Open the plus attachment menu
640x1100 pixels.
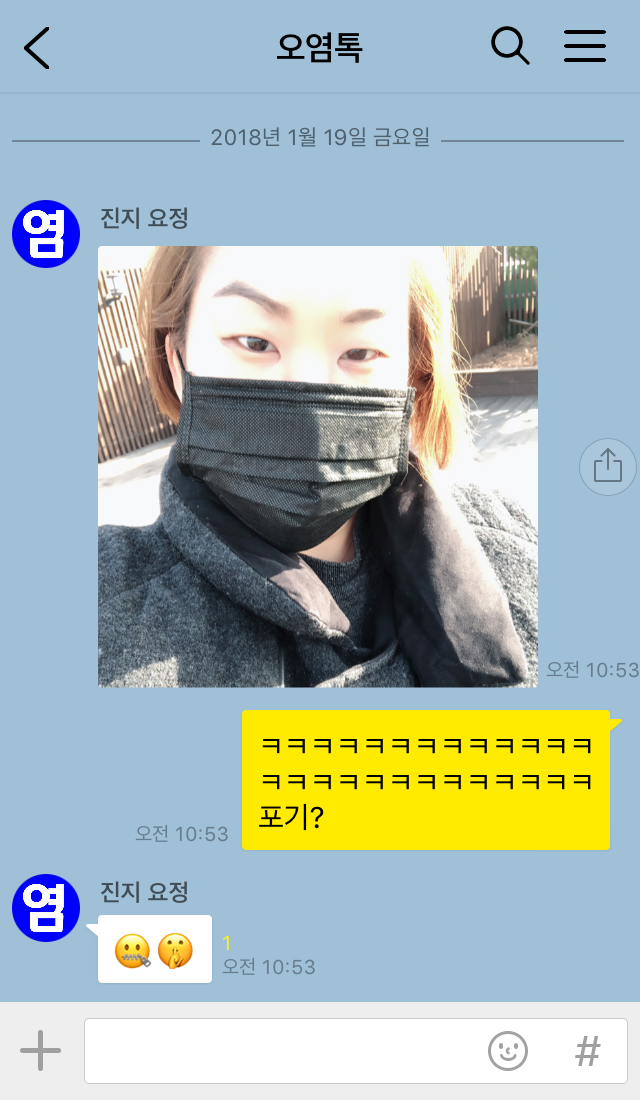pos(41,1050)
